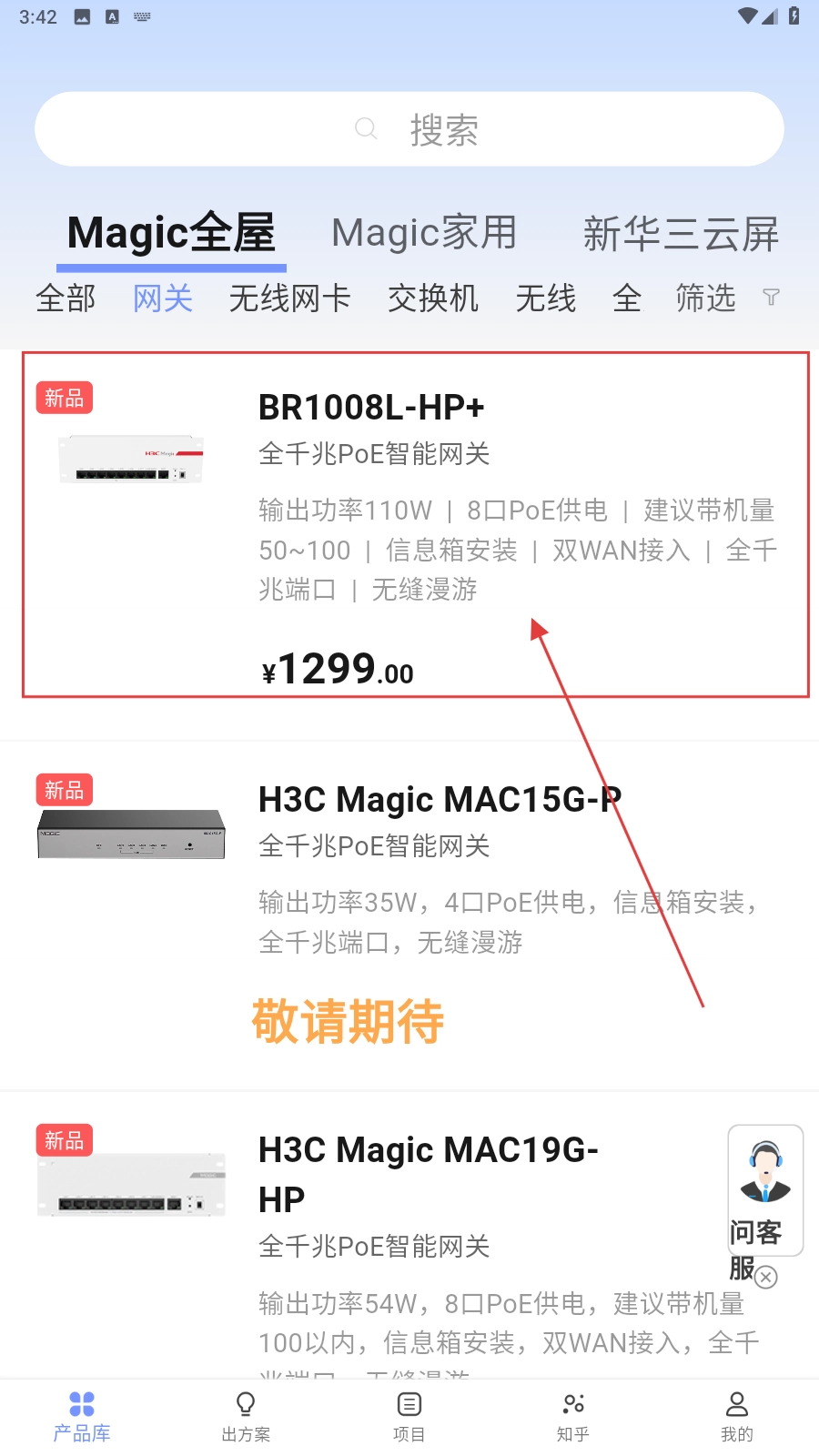Open the 产品库 tab
This screenshot has width=819, height=1456.
point(82,1417)
